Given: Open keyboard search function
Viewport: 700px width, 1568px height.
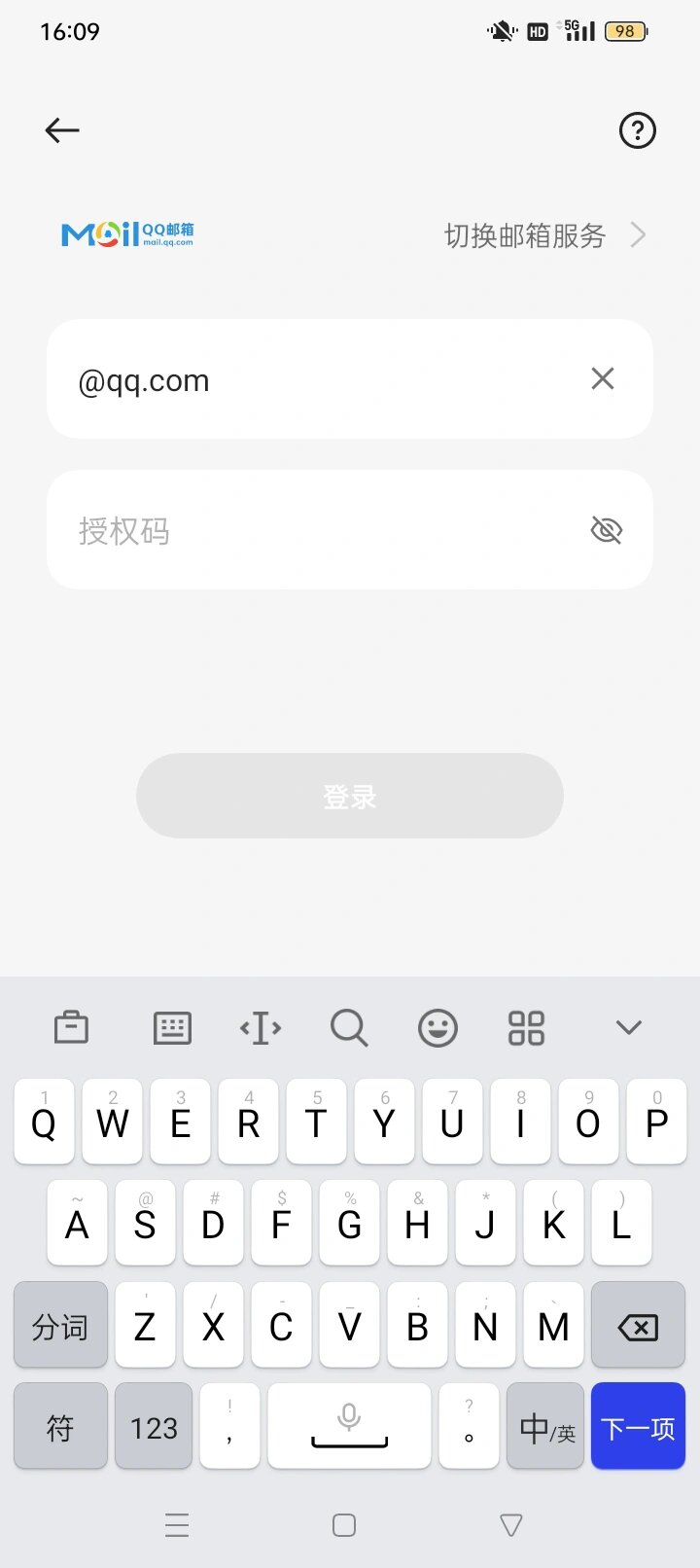Looking at the screenshot, I should 348,1027.
